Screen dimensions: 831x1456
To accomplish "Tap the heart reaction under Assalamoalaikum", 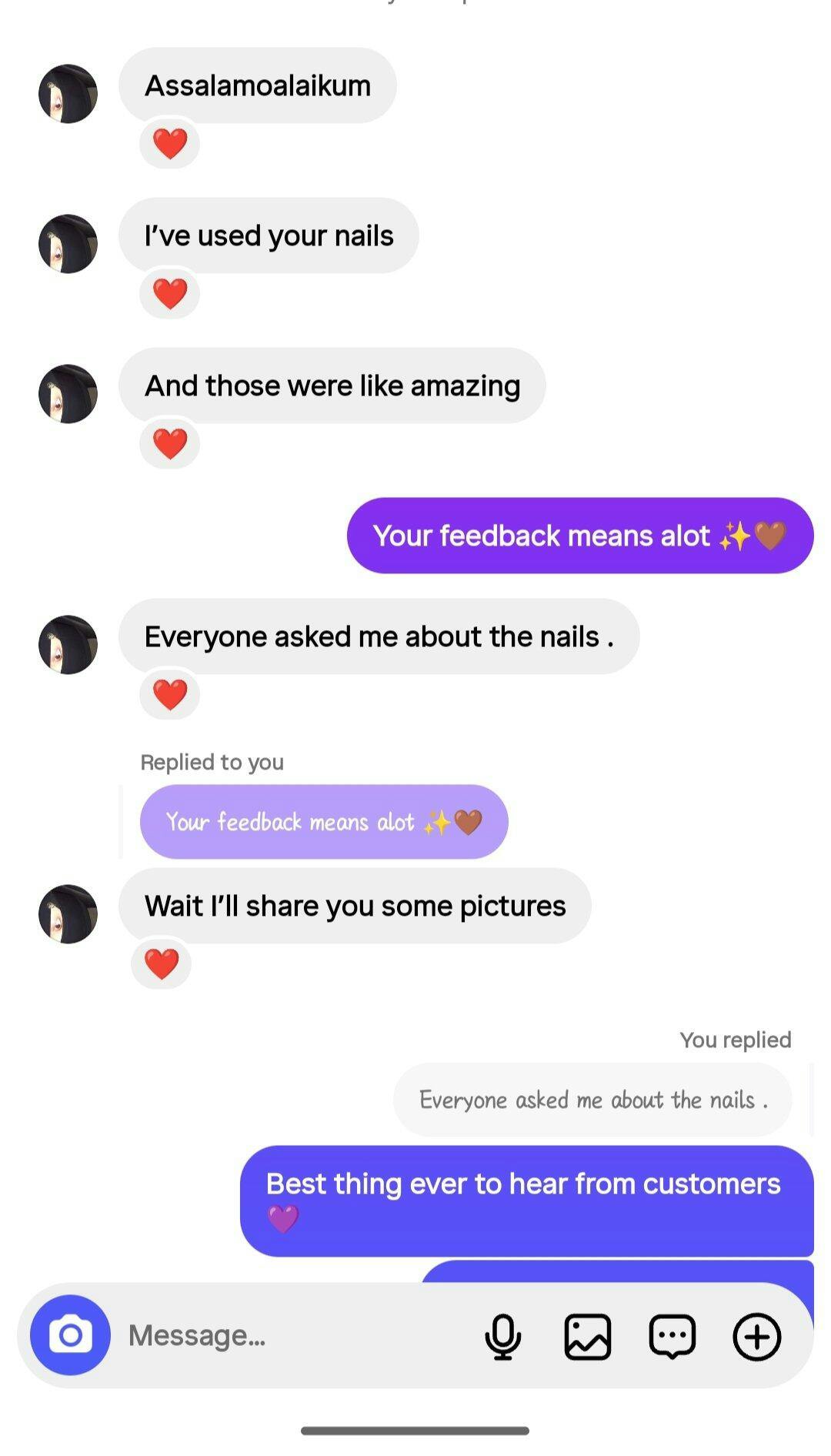I will 170,144.
